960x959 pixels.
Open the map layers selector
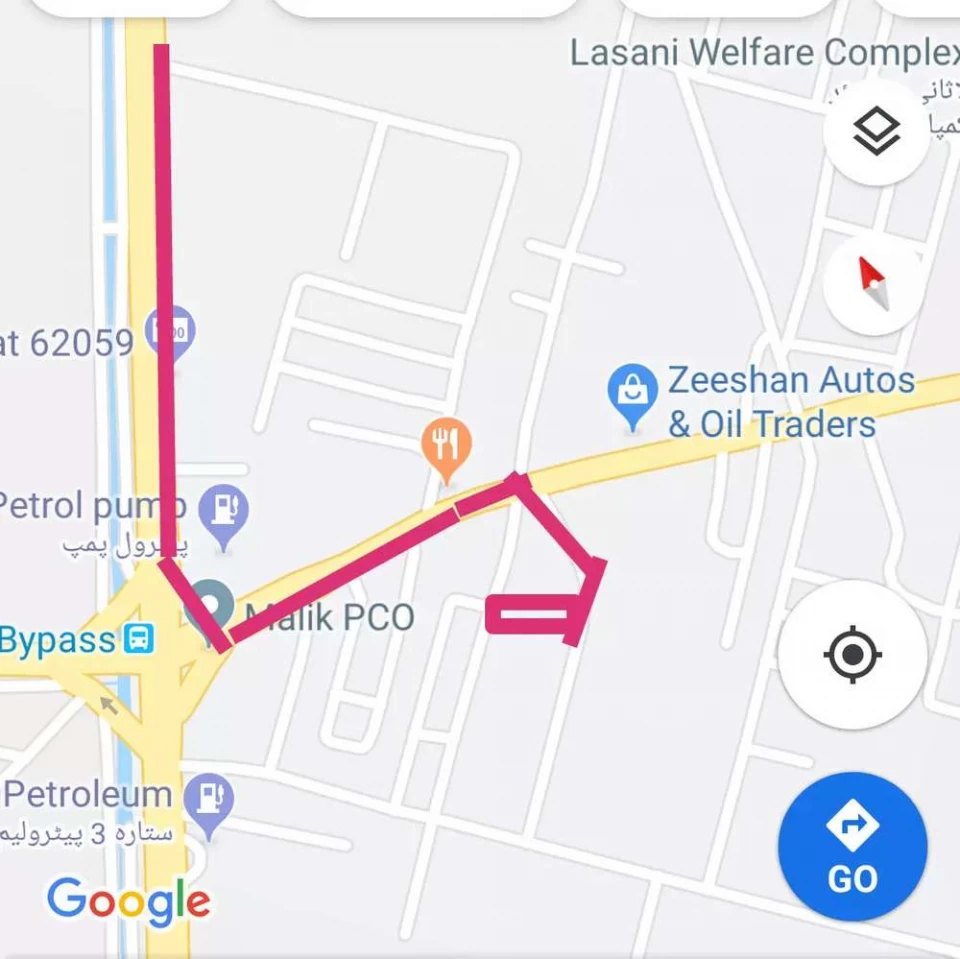[x=877, y=131]
